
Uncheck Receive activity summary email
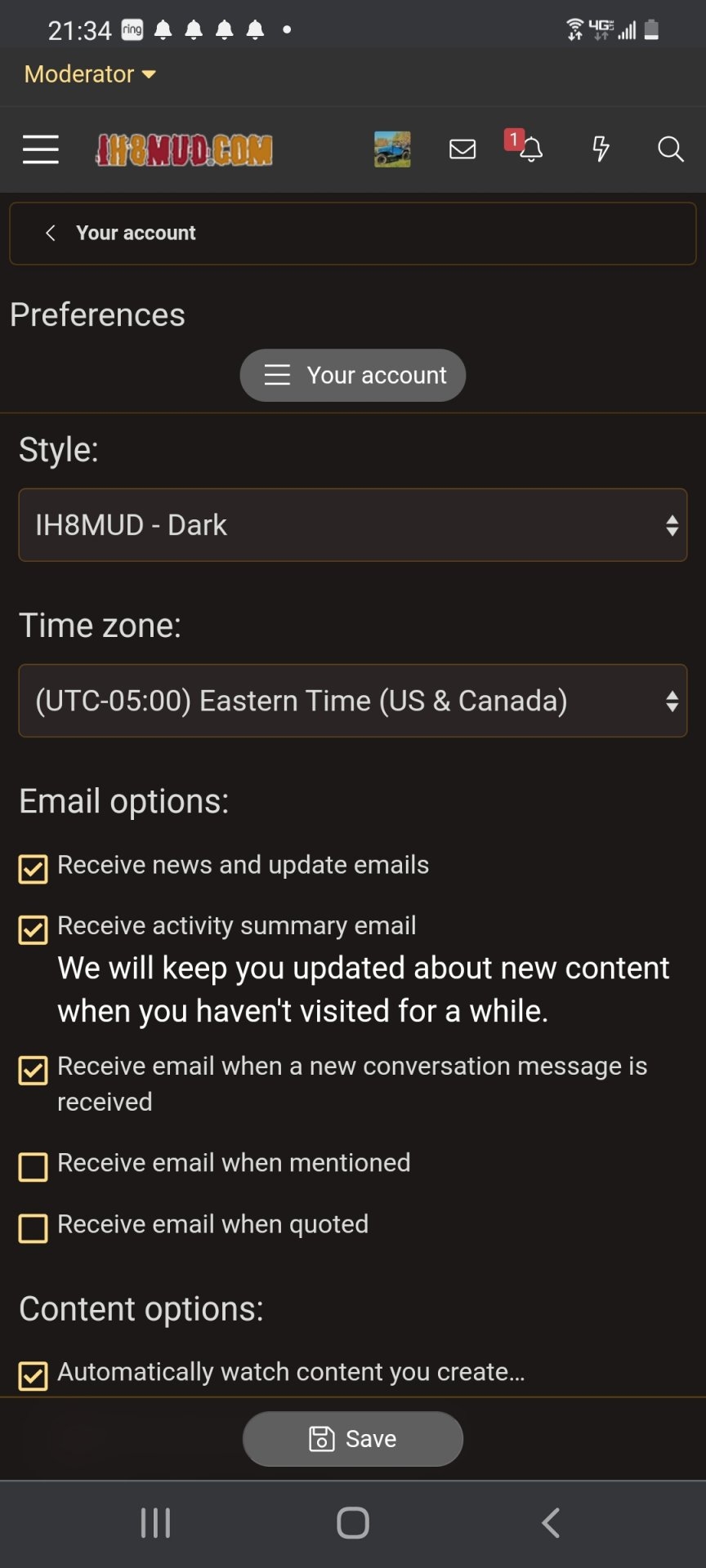33,929
